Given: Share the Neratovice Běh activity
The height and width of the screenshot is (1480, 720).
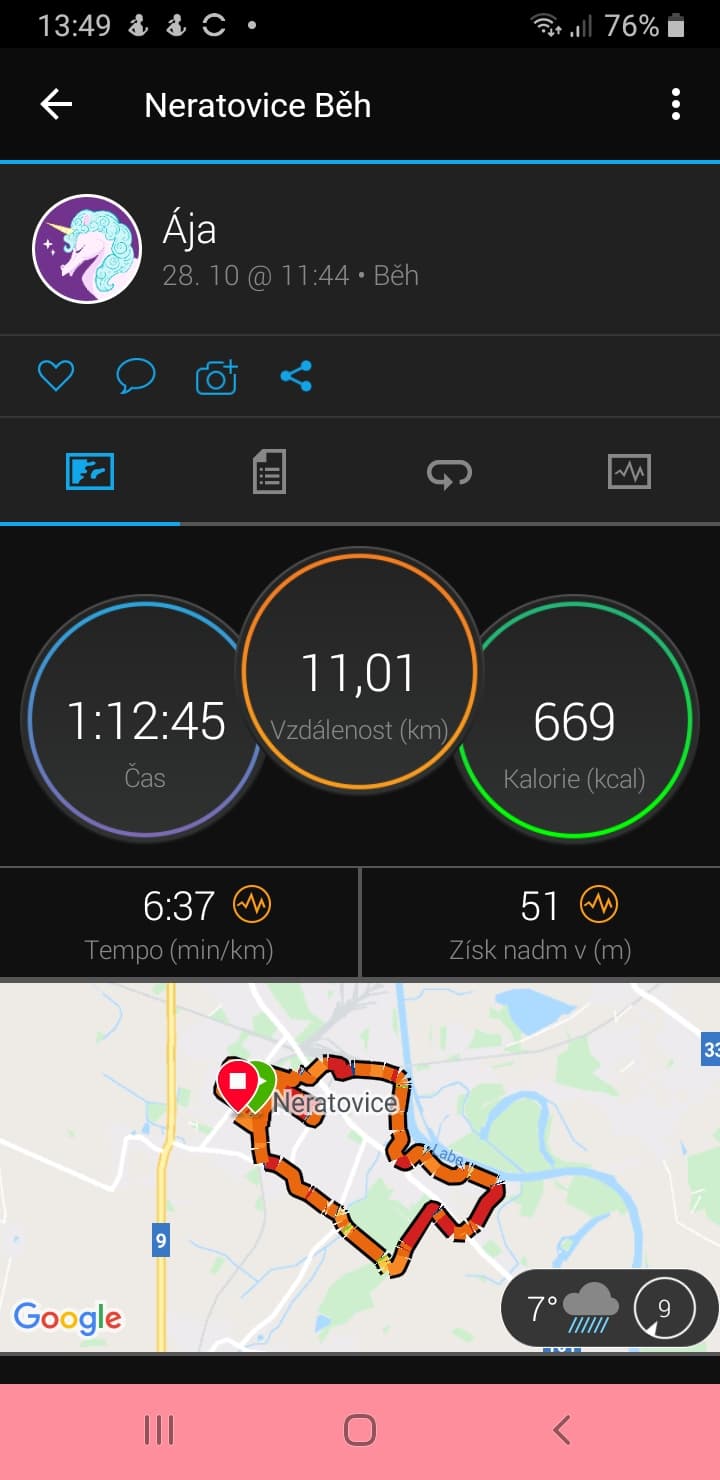Looking at the screenshot, I should (296, 376).
